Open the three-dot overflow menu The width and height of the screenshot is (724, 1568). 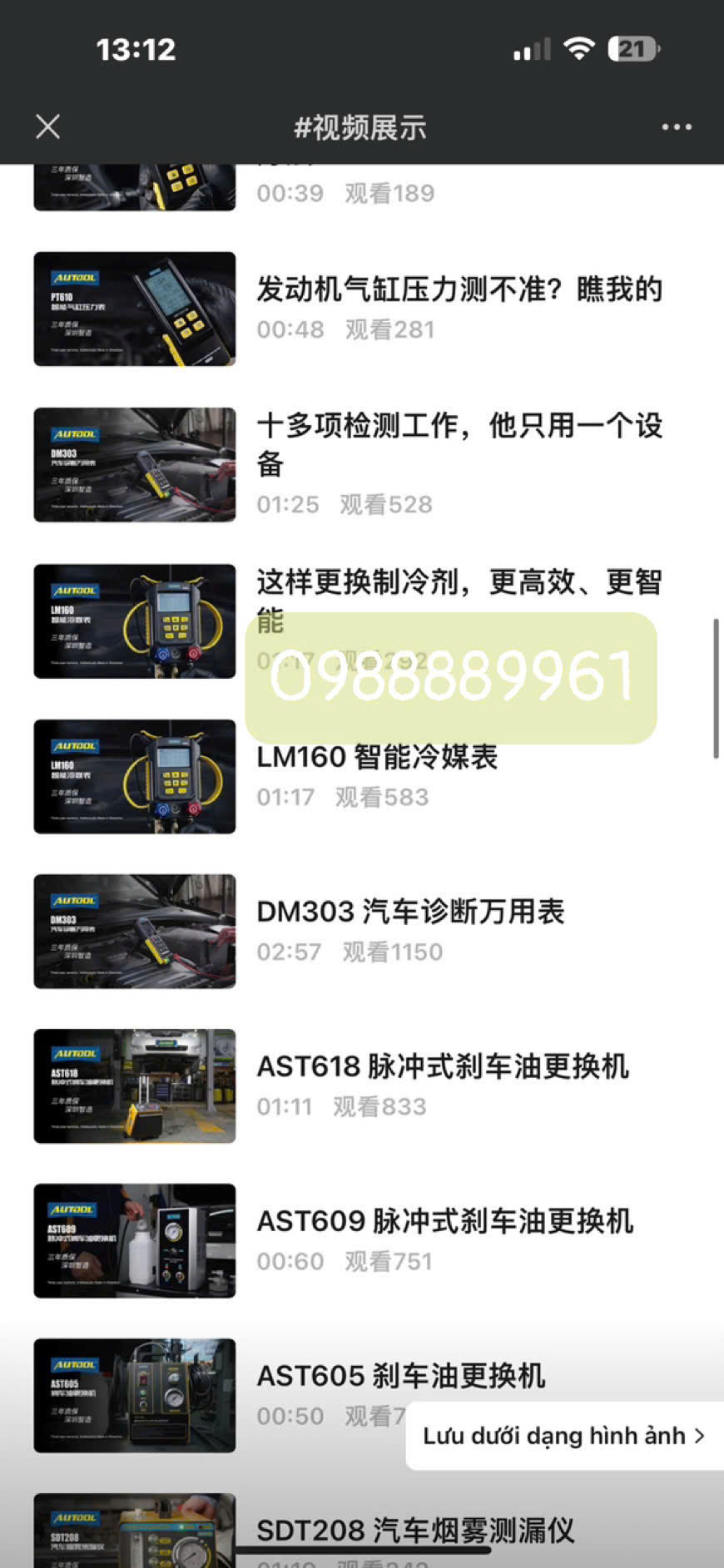point(676,126)
